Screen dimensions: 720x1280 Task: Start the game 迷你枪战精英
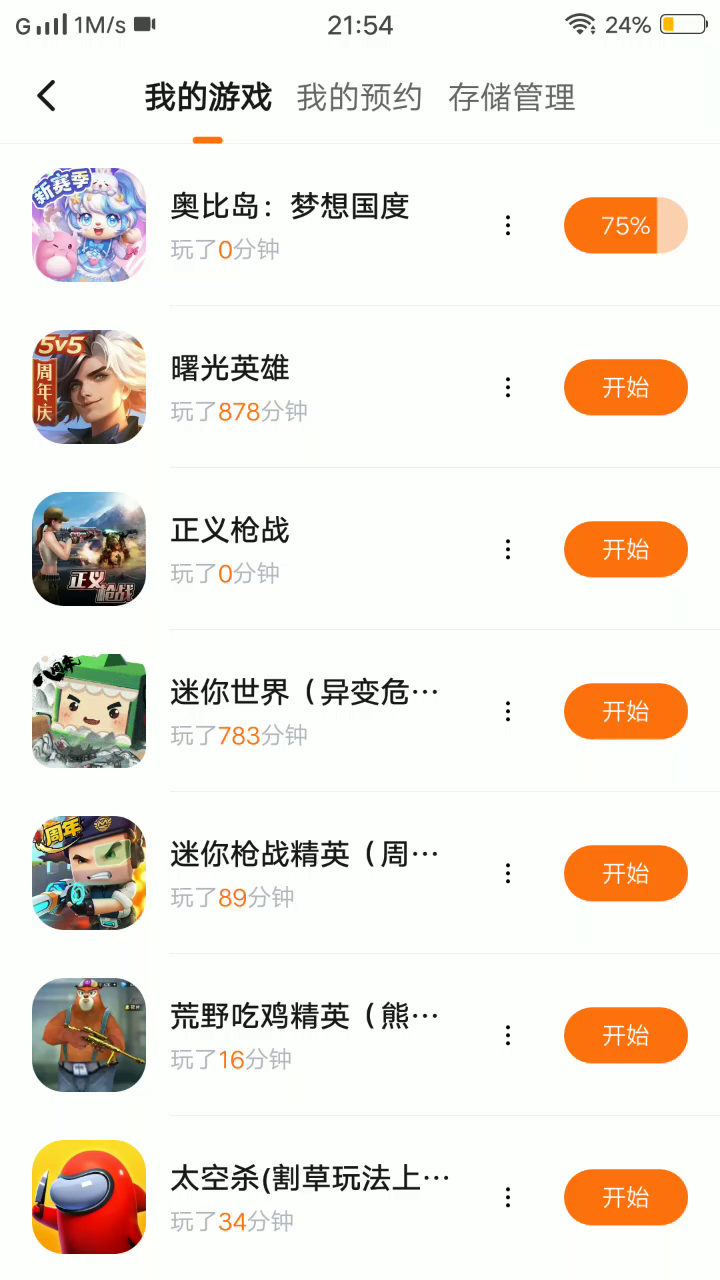(626, 874)
